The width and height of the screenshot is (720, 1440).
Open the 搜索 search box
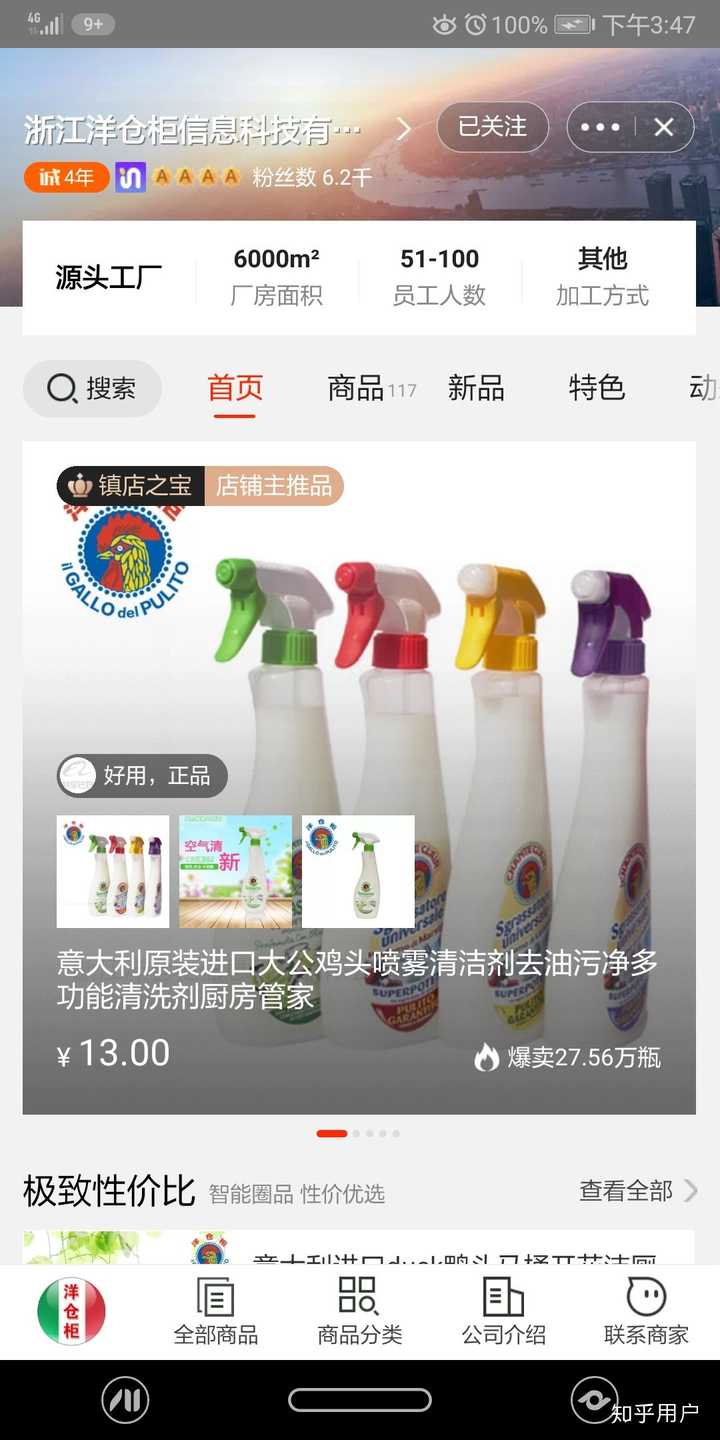point(92,389)
